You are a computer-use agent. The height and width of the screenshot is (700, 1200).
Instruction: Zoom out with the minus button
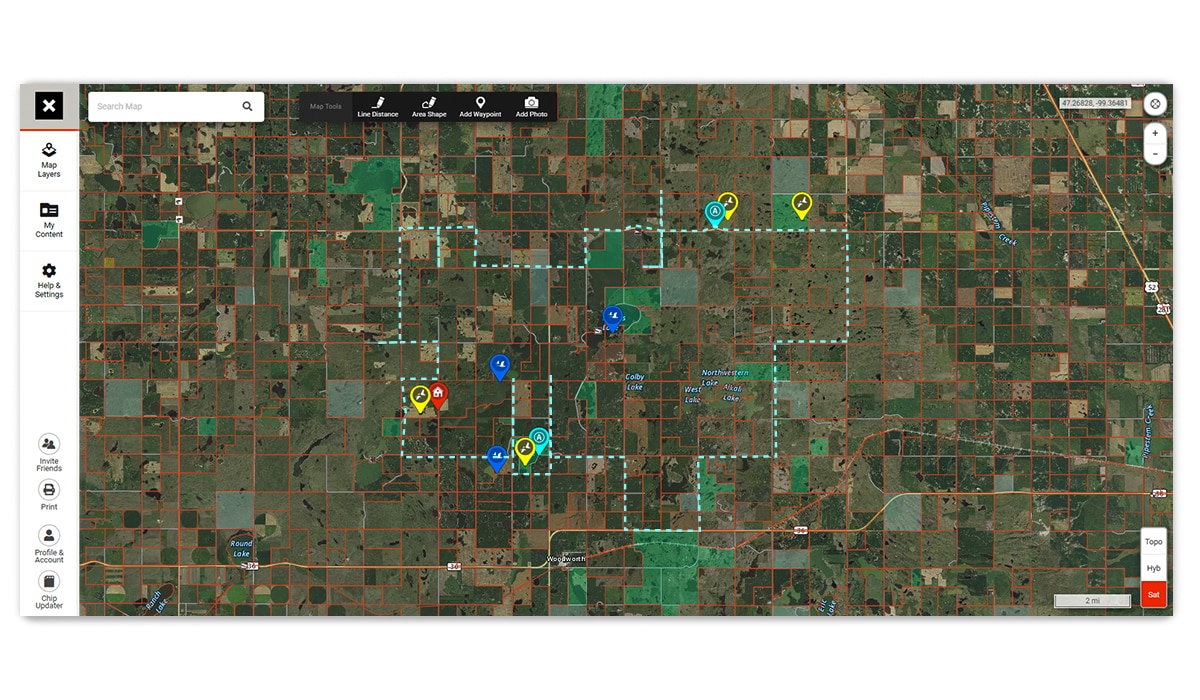[1155, 154]
